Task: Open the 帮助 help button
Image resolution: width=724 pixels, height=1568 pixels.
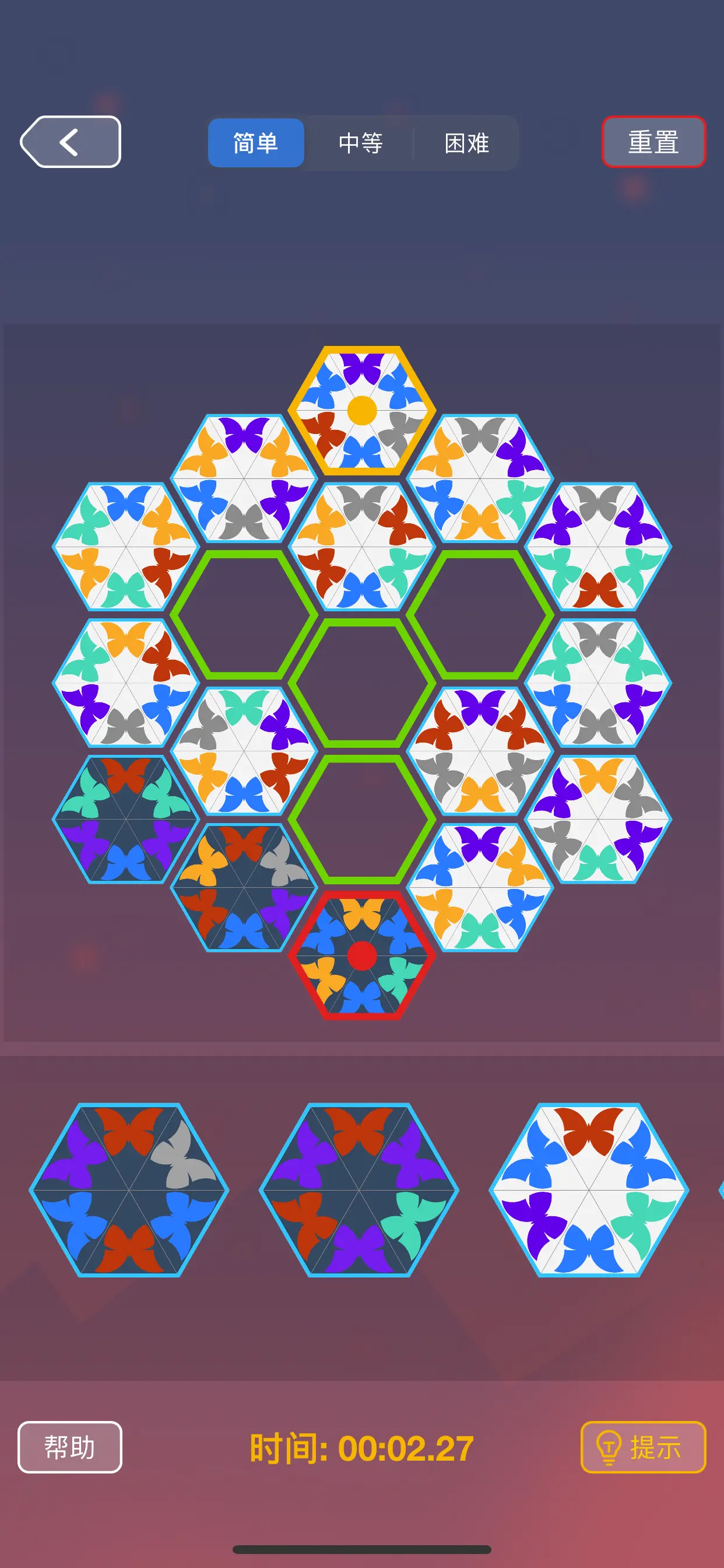Action: (x=70, y=1447)
